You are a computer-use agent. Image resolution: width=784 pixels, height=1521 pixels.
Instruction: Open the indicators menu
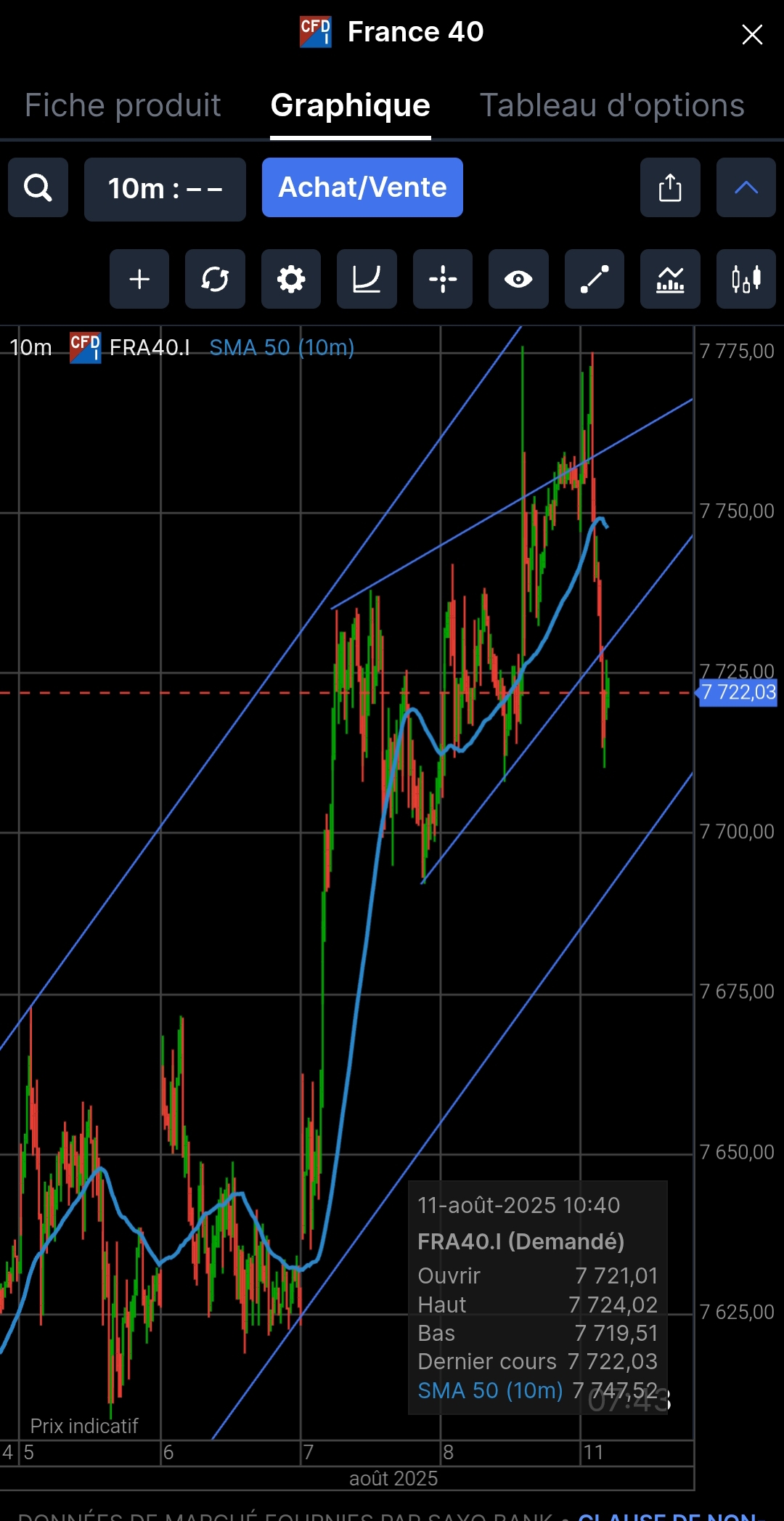click(x=670, y=280)
